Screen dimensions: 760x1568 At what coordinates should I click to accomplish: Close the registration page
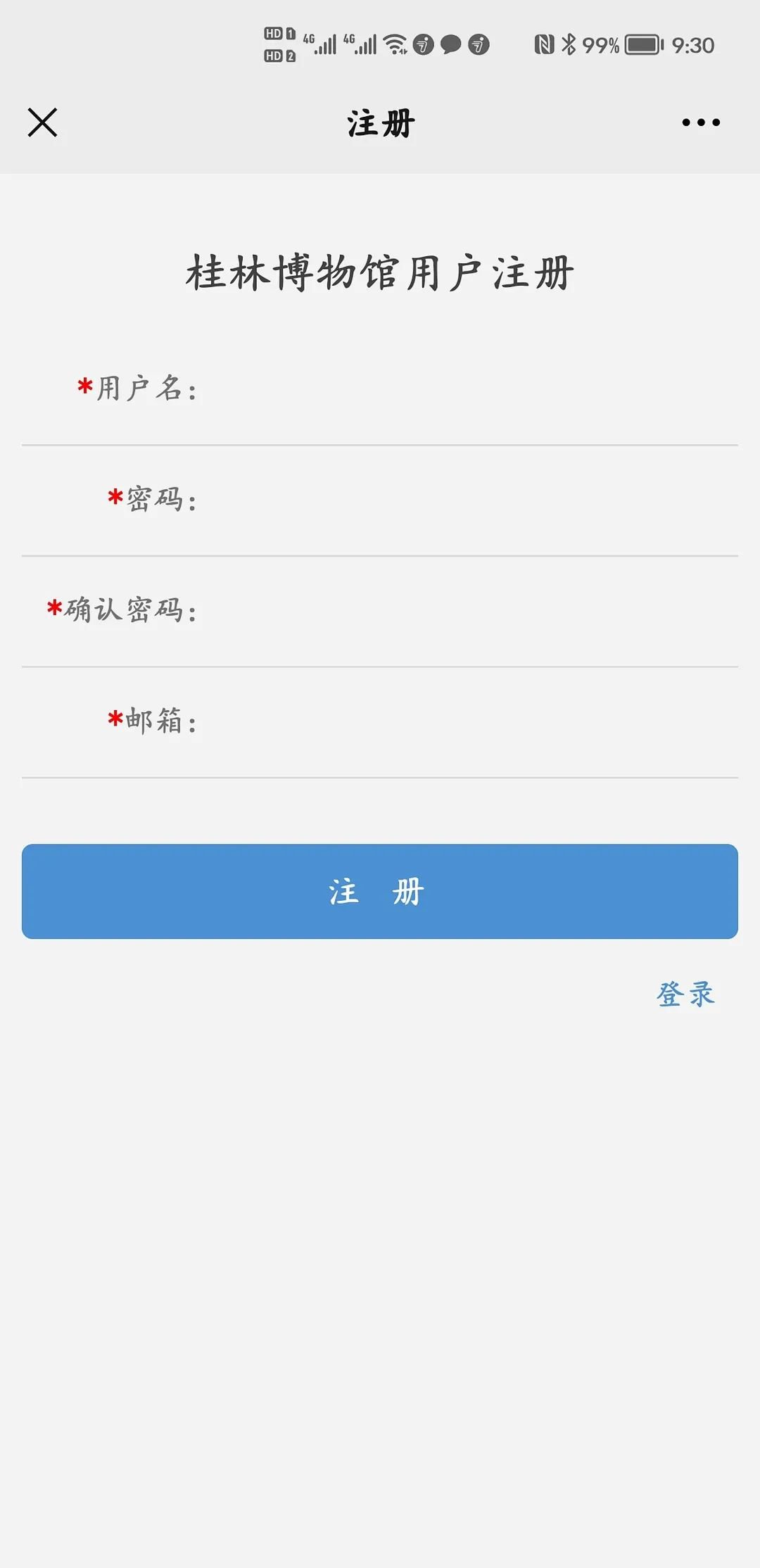click(42, 122)
